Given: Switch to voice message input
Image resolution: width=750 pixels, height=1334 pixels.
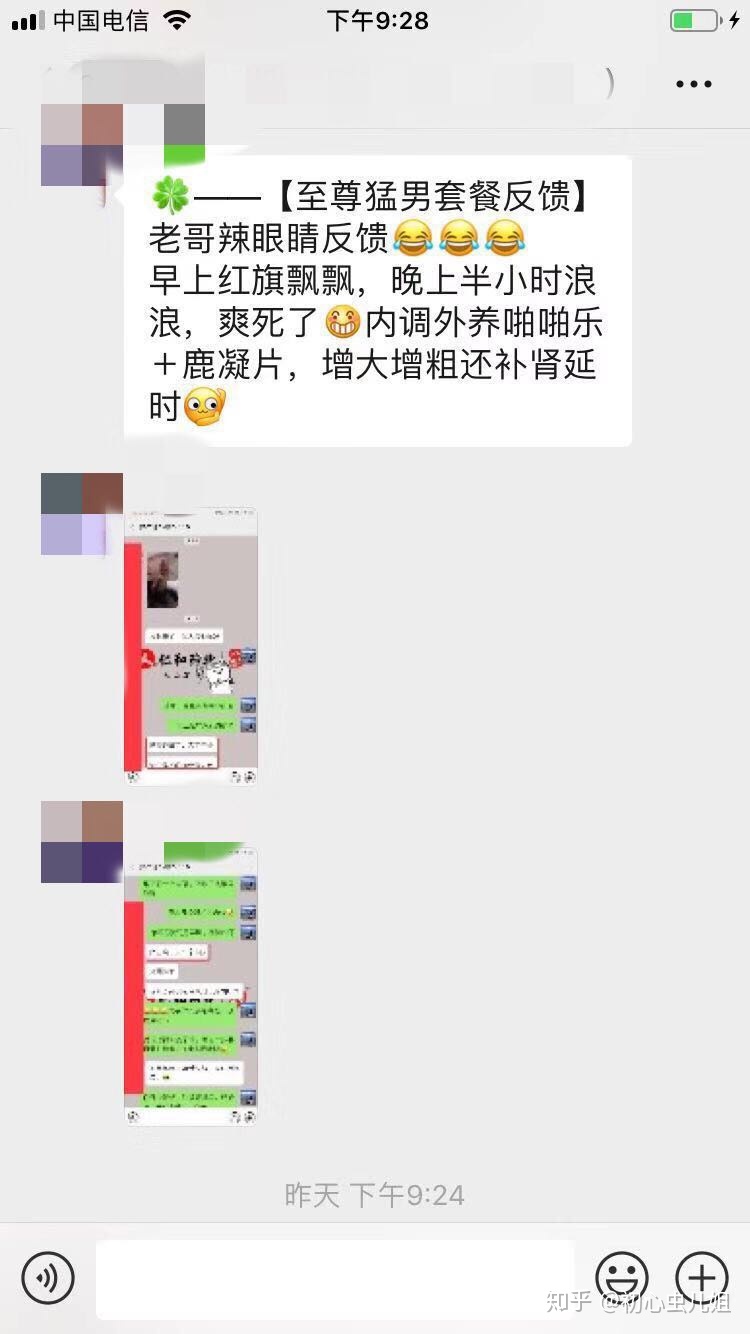Looking at the screenshot, I should click(48, 1278).
